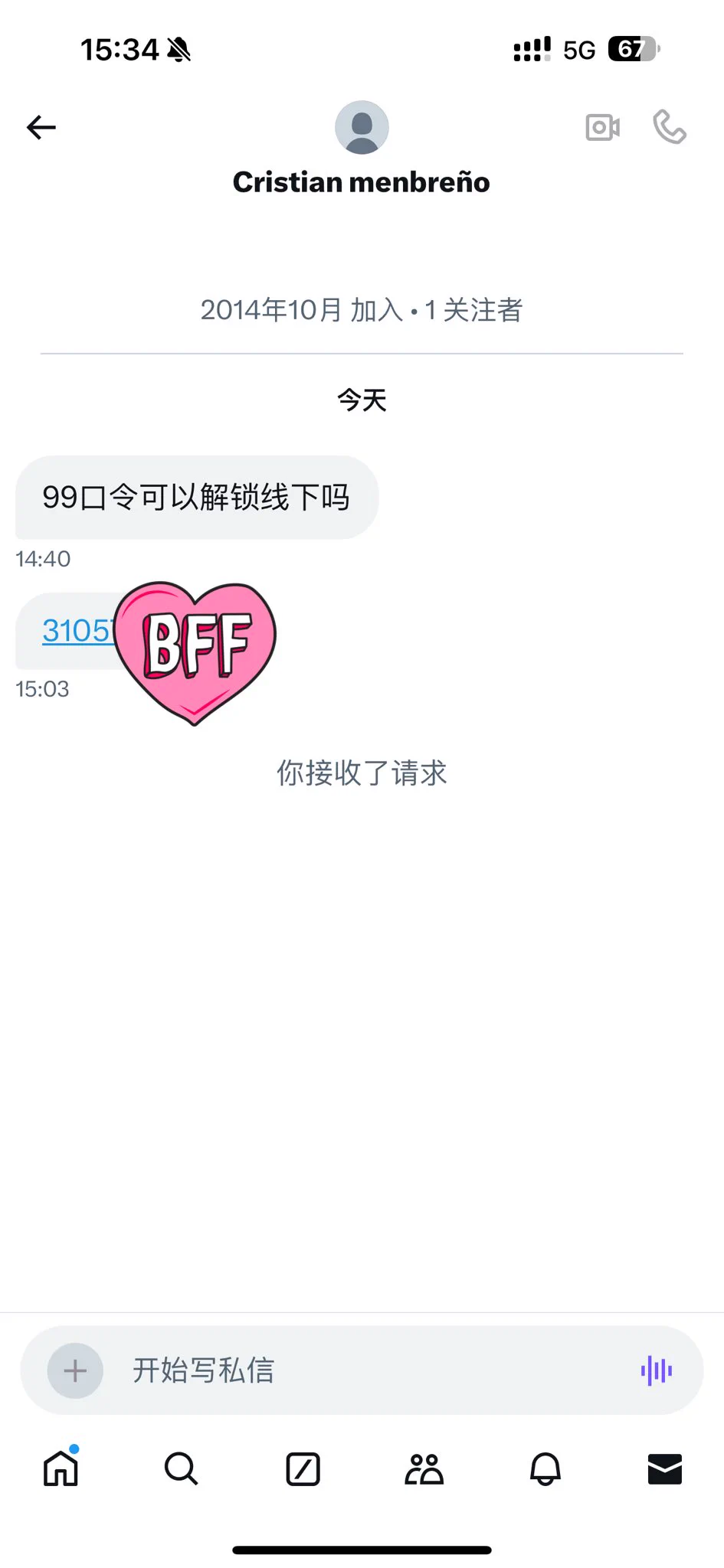
Task: Open the Grok slash tab
Action: click(x=303, y=1469)
